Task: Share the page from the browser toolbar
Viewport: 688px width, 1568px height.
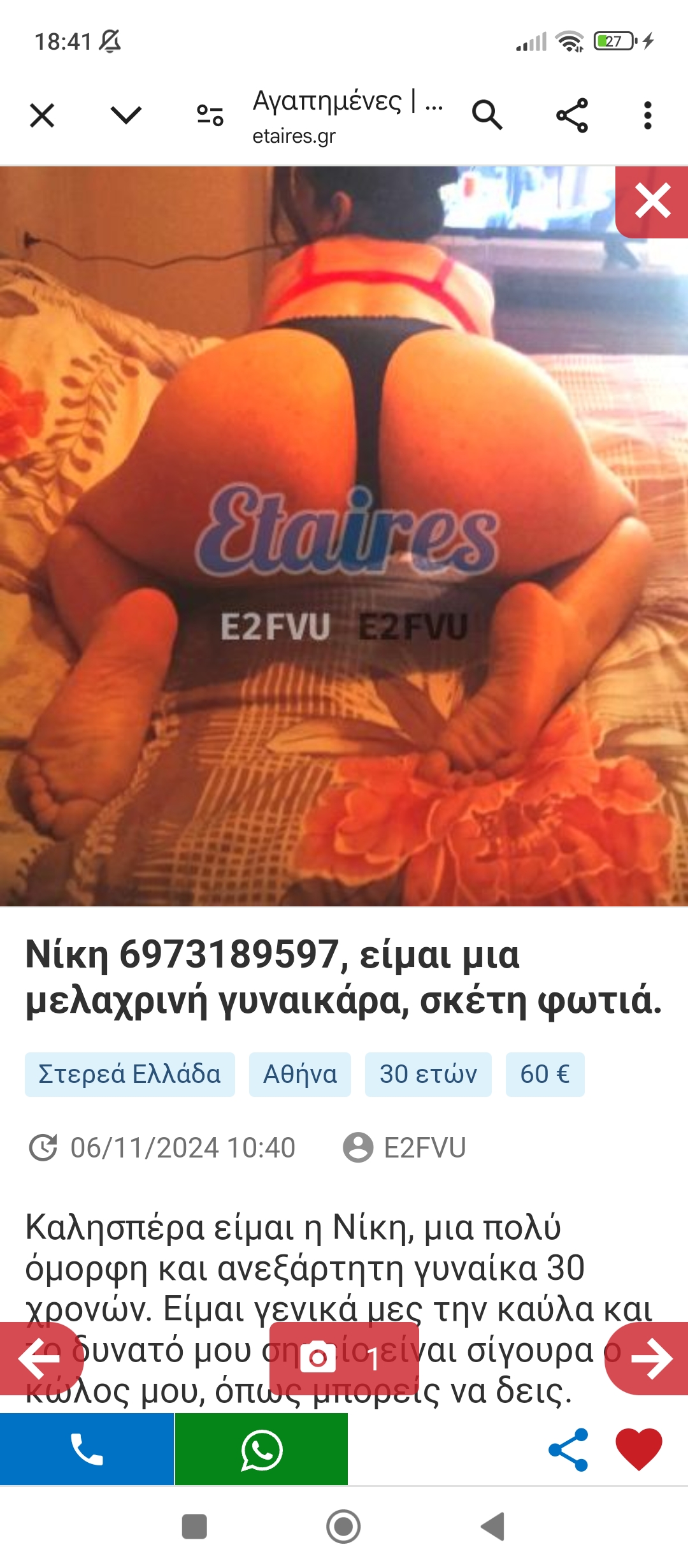Action: [571, 115]
